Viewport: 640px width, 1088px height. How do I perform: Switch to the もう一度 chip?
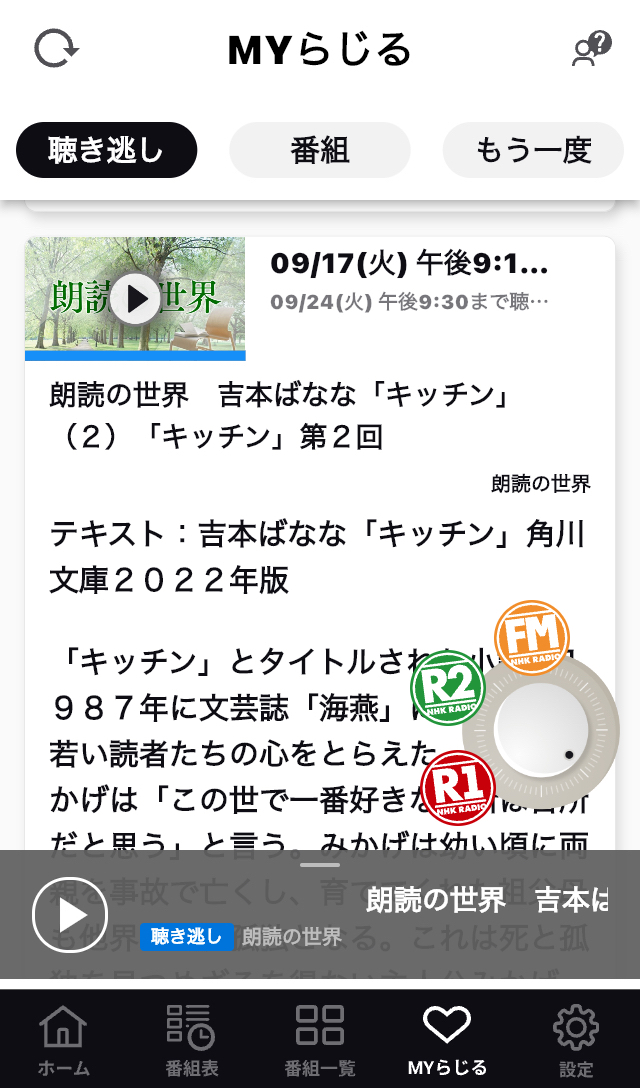(x=533, y=150)
